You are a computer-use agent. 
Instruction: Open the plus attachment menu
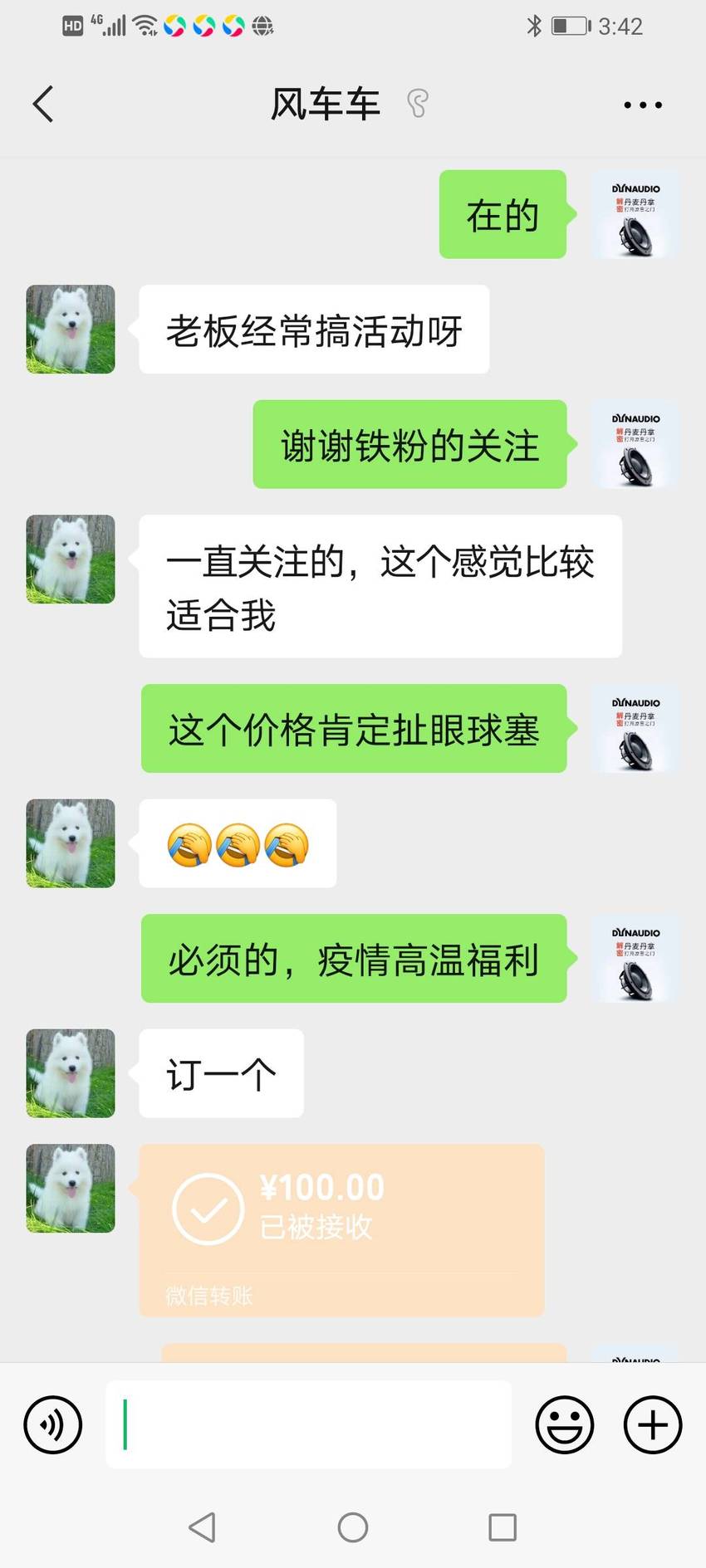point(653,1425)
